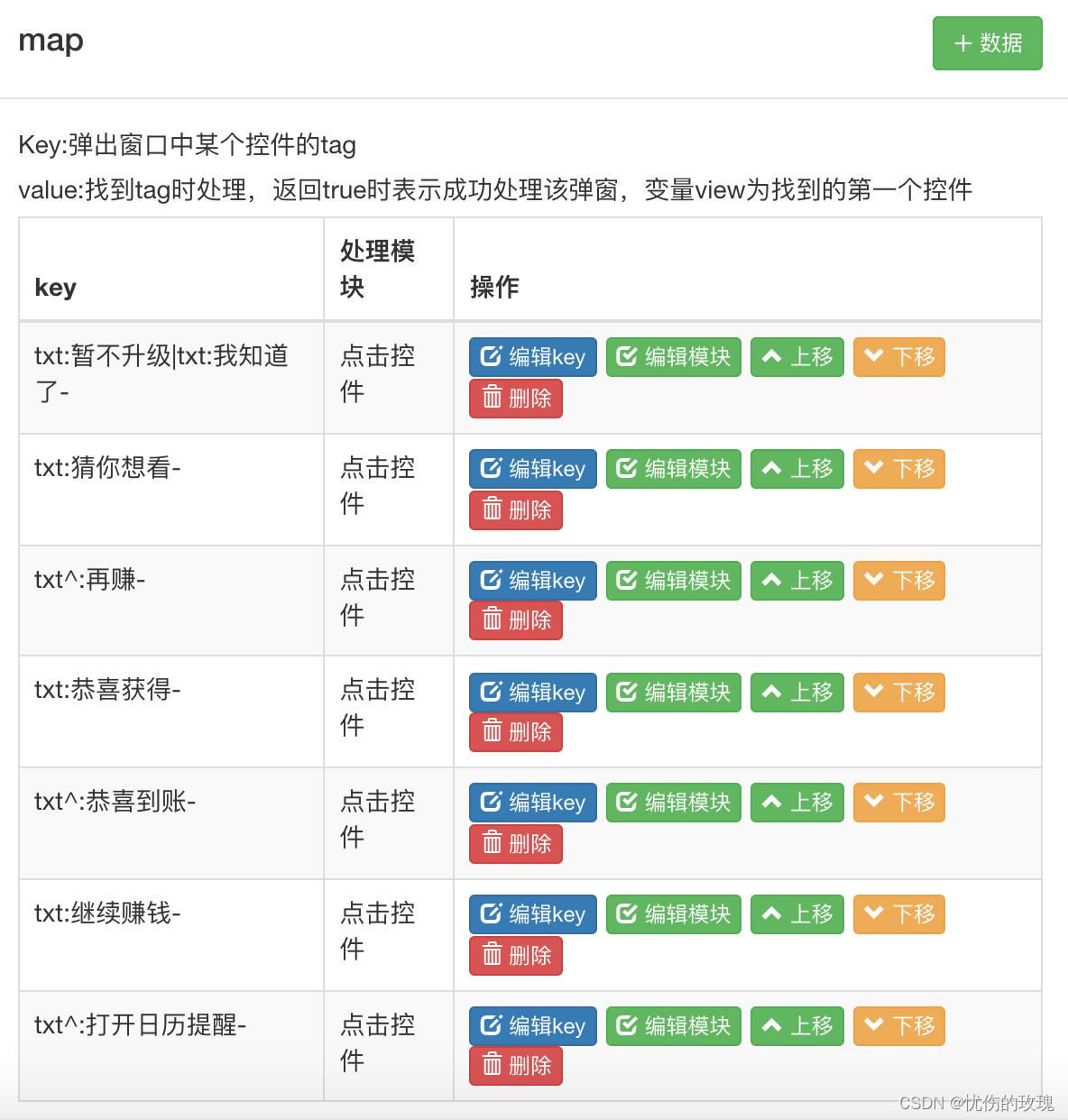The width and height of the screenshot is (1068, 1120).
Task: Tap the green + 数据 button
Action: (x=987, y=43)
